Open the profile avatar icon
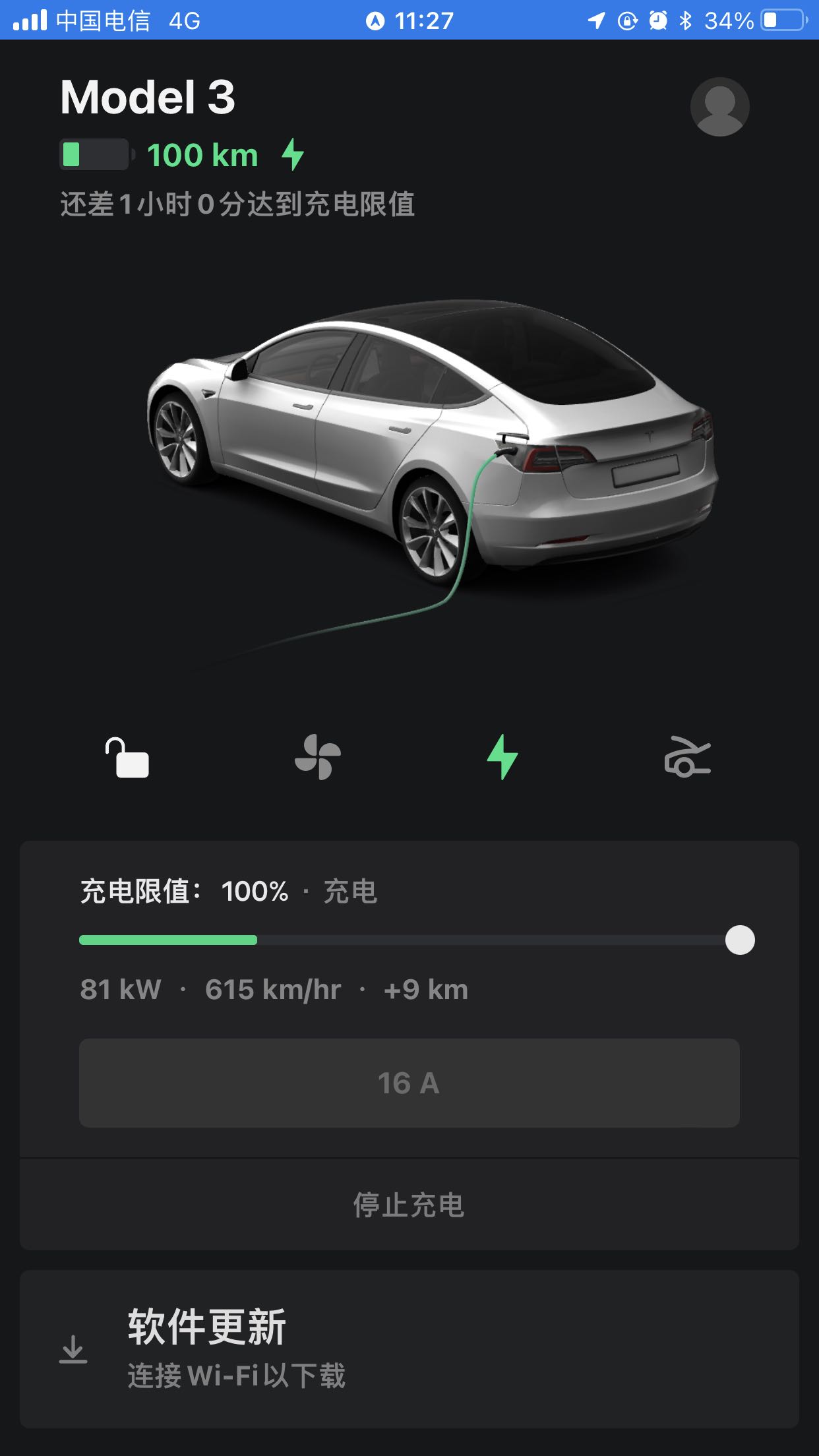Image resolution: width=819 pixels, height=1456 pixels. pyautogui.click(x=719, y=107)
